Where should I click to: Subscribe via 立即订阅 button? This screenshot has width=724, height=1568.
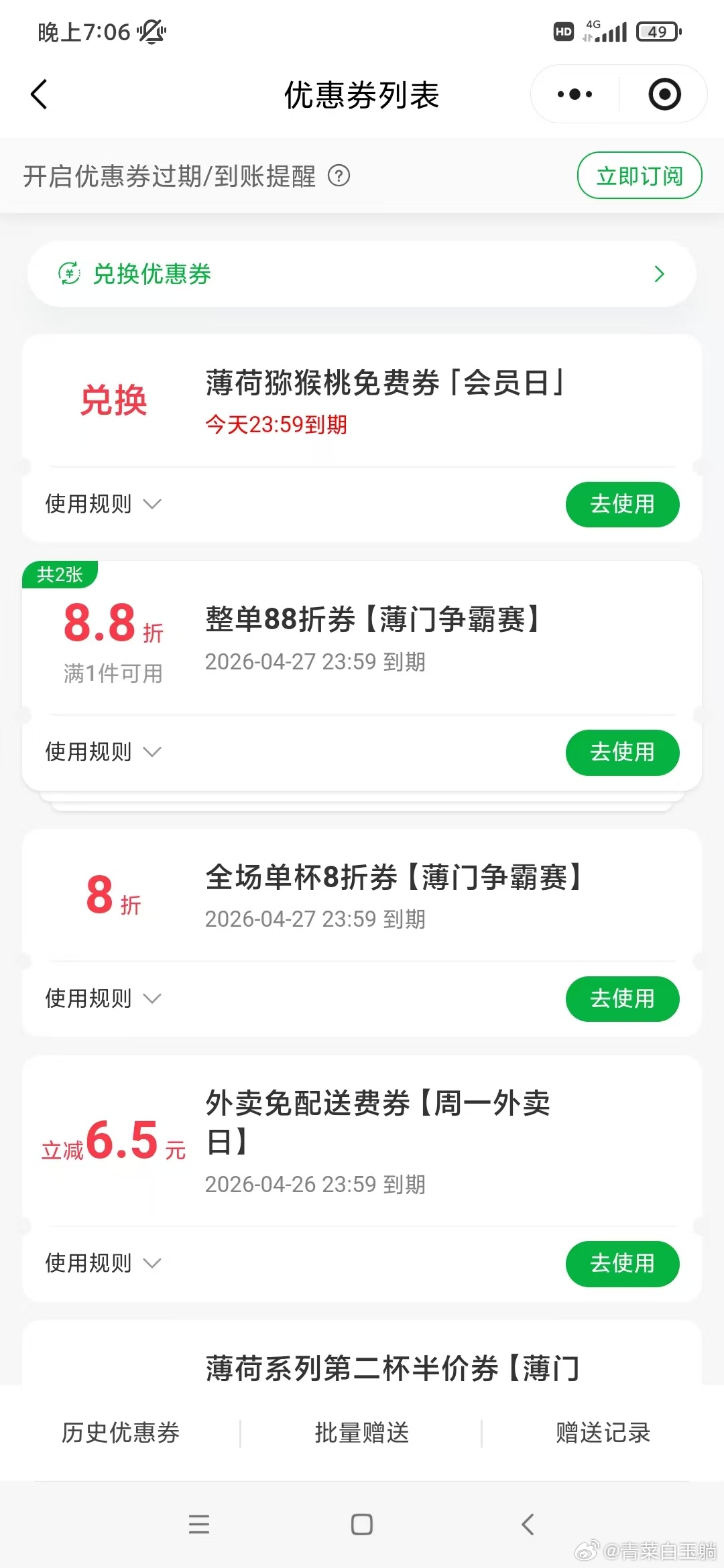[639, 176]
